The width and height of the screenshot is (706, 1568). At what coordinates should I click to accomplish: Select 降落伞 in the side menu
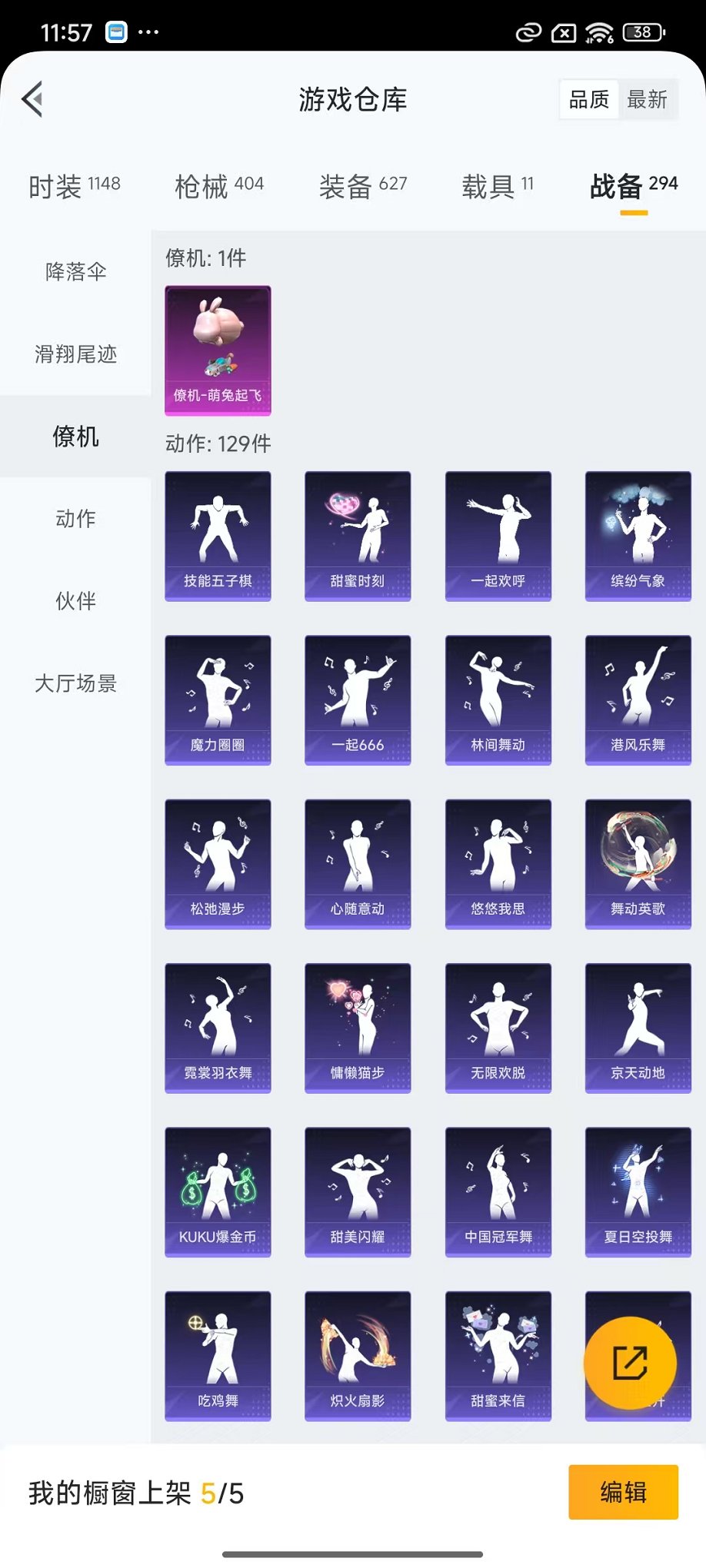coord(75,272)
